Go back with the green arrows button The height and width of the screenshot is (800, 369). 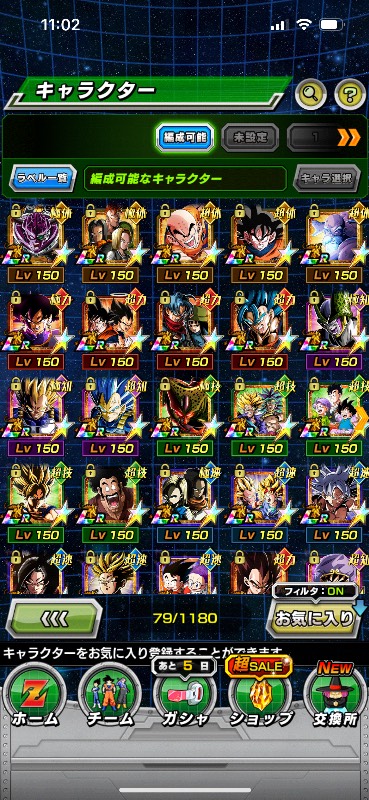[54, 619]
